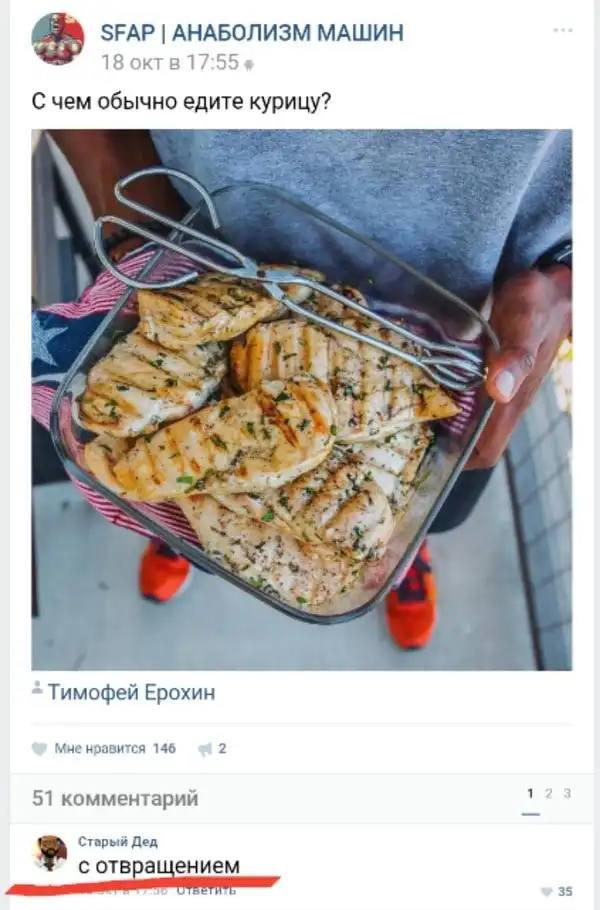Open the SFAP group avatar
Screen dimensions: 600x910
pos(58,38)
